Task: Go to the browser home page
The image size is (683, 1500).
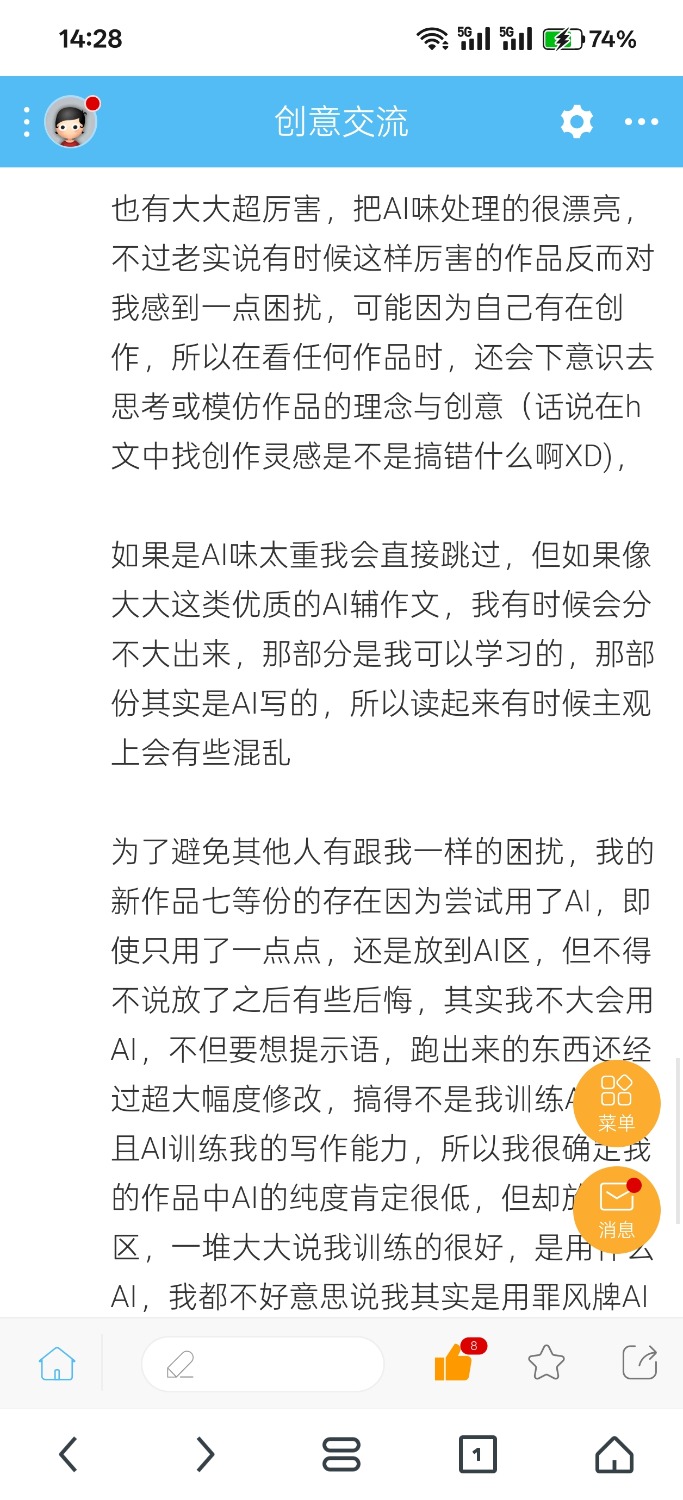Action: [x=614, y=1454]
